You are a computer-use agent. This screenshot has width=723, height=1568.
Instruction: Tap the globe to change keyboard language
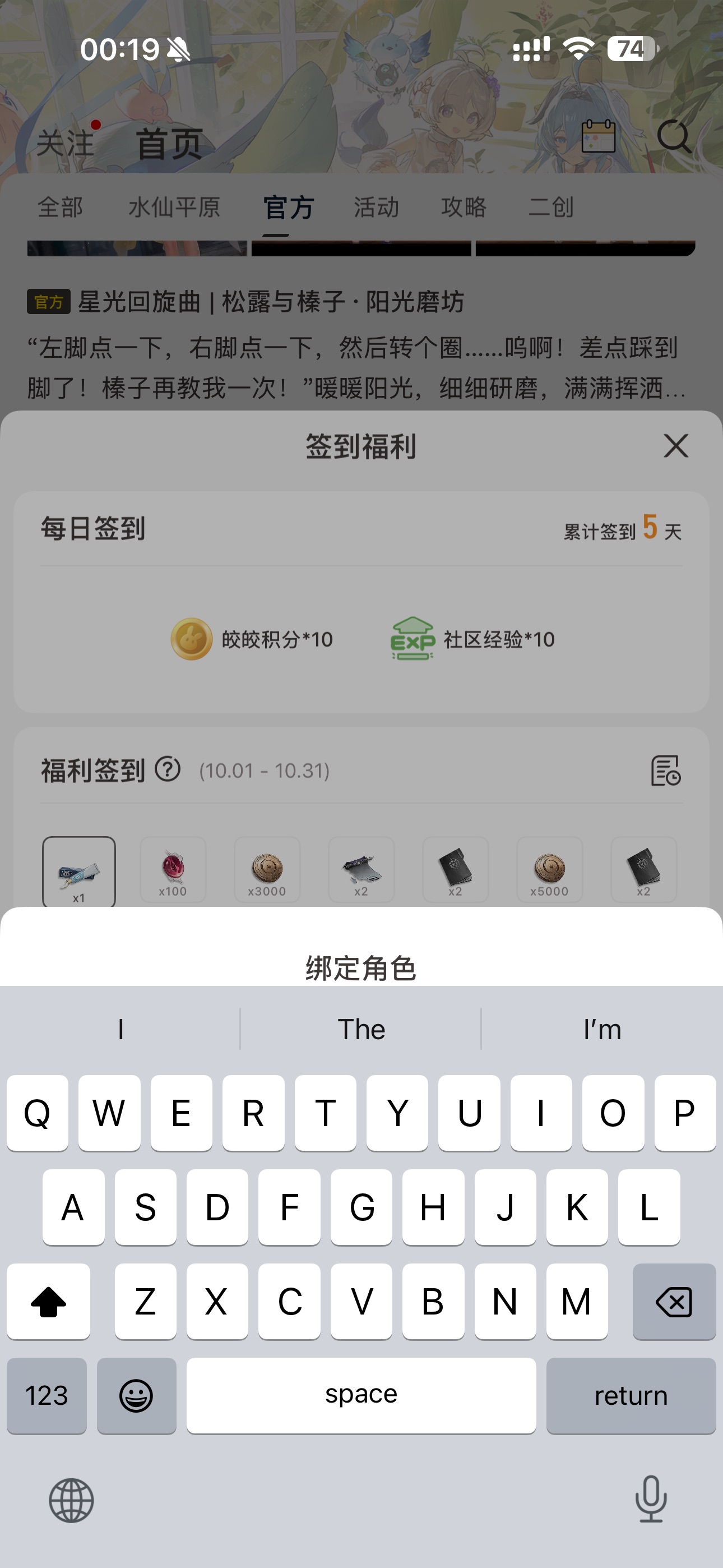coord(71,1501)
